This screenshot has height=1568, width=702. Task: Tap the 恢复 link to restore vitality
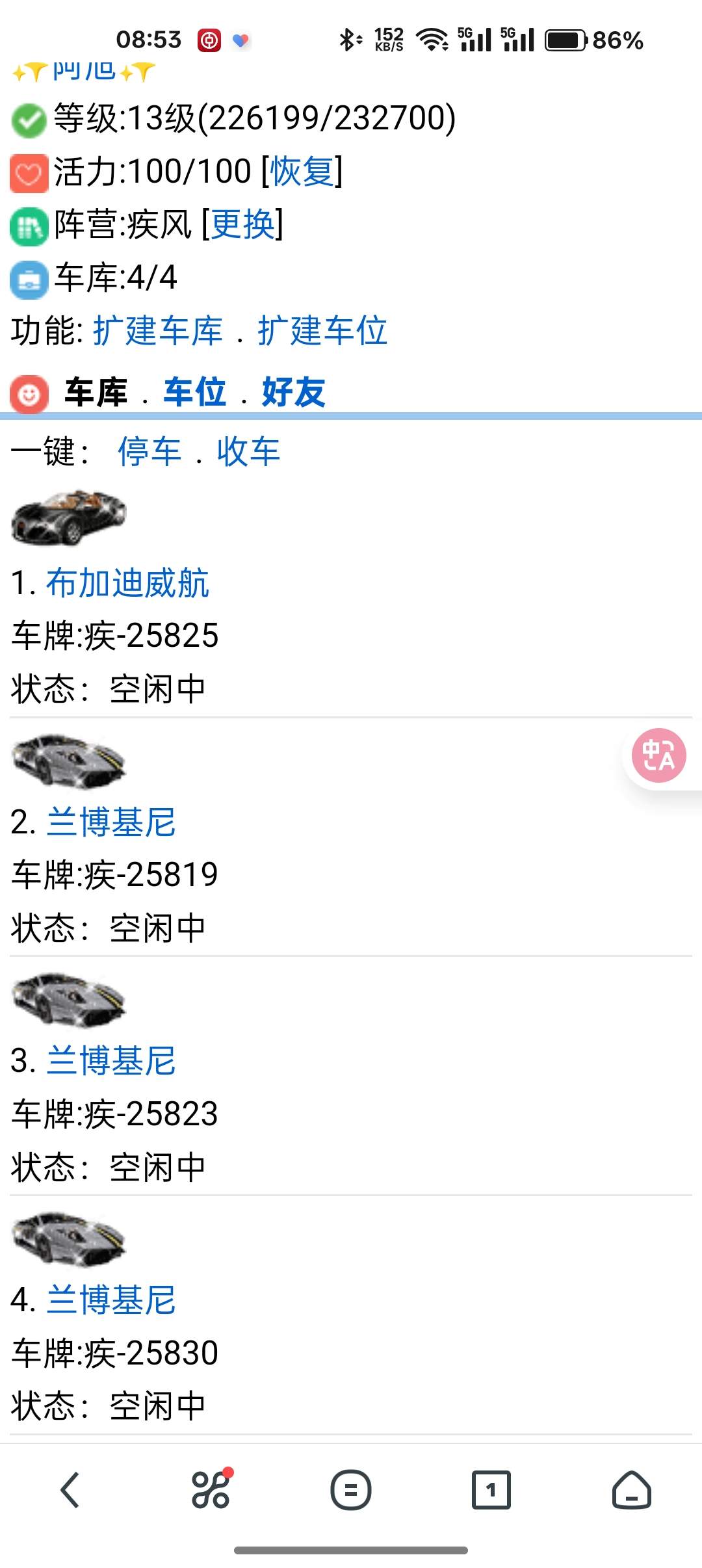pyautogui.click(x=302, y=172)
